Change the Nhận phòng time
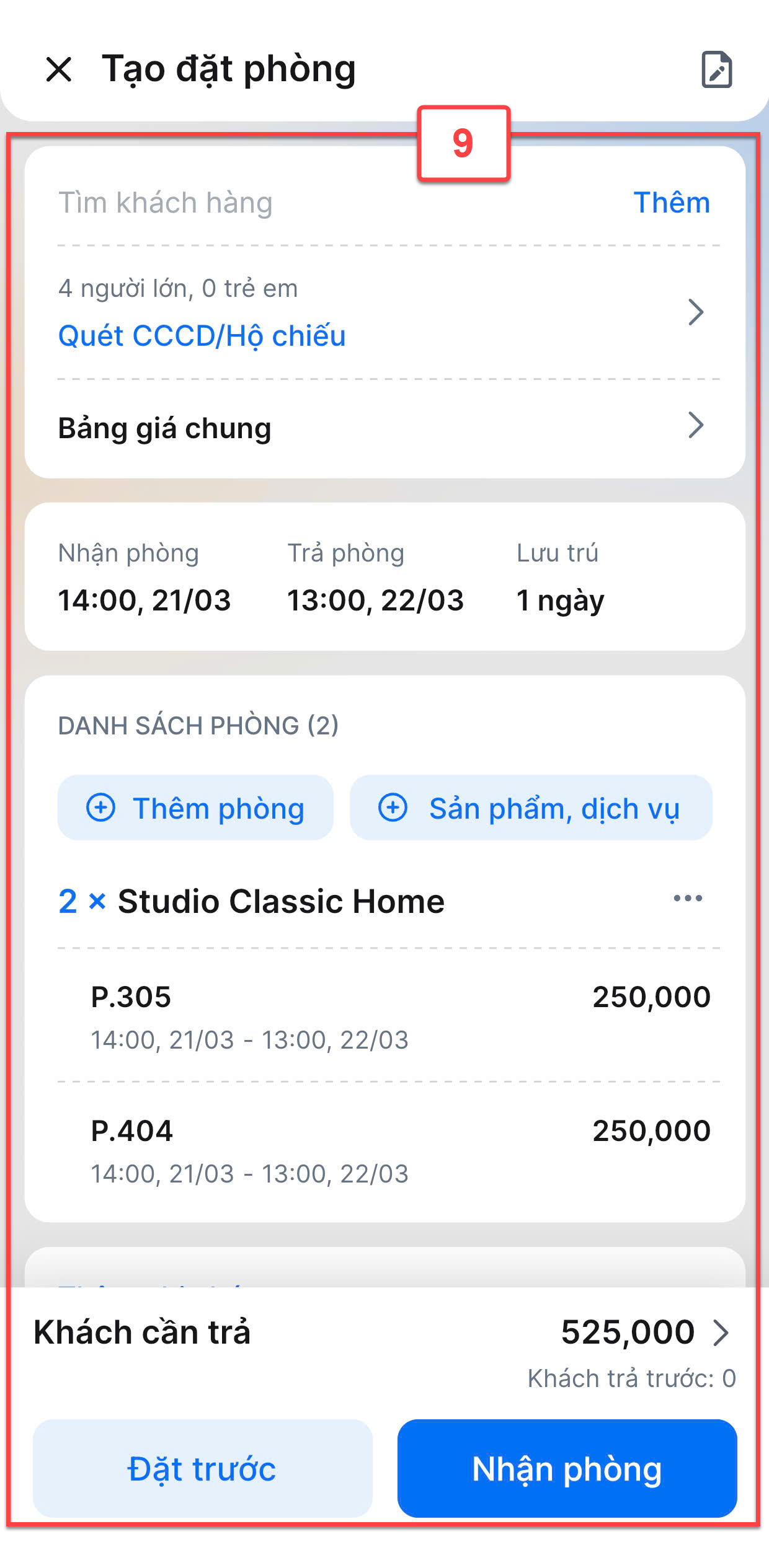The height and width of the screenshot is (1568, 769). click(x=144, y=578)
